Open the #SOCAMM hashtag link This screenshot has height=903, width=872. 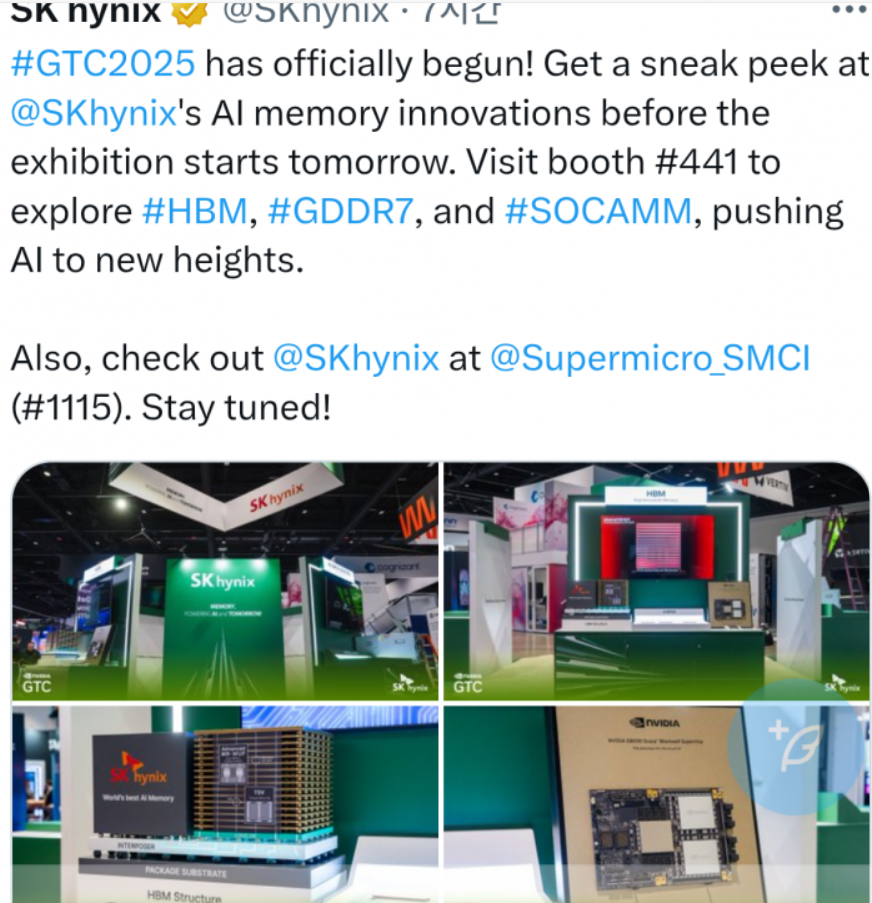pyautogui.click(x=598, y=211)
